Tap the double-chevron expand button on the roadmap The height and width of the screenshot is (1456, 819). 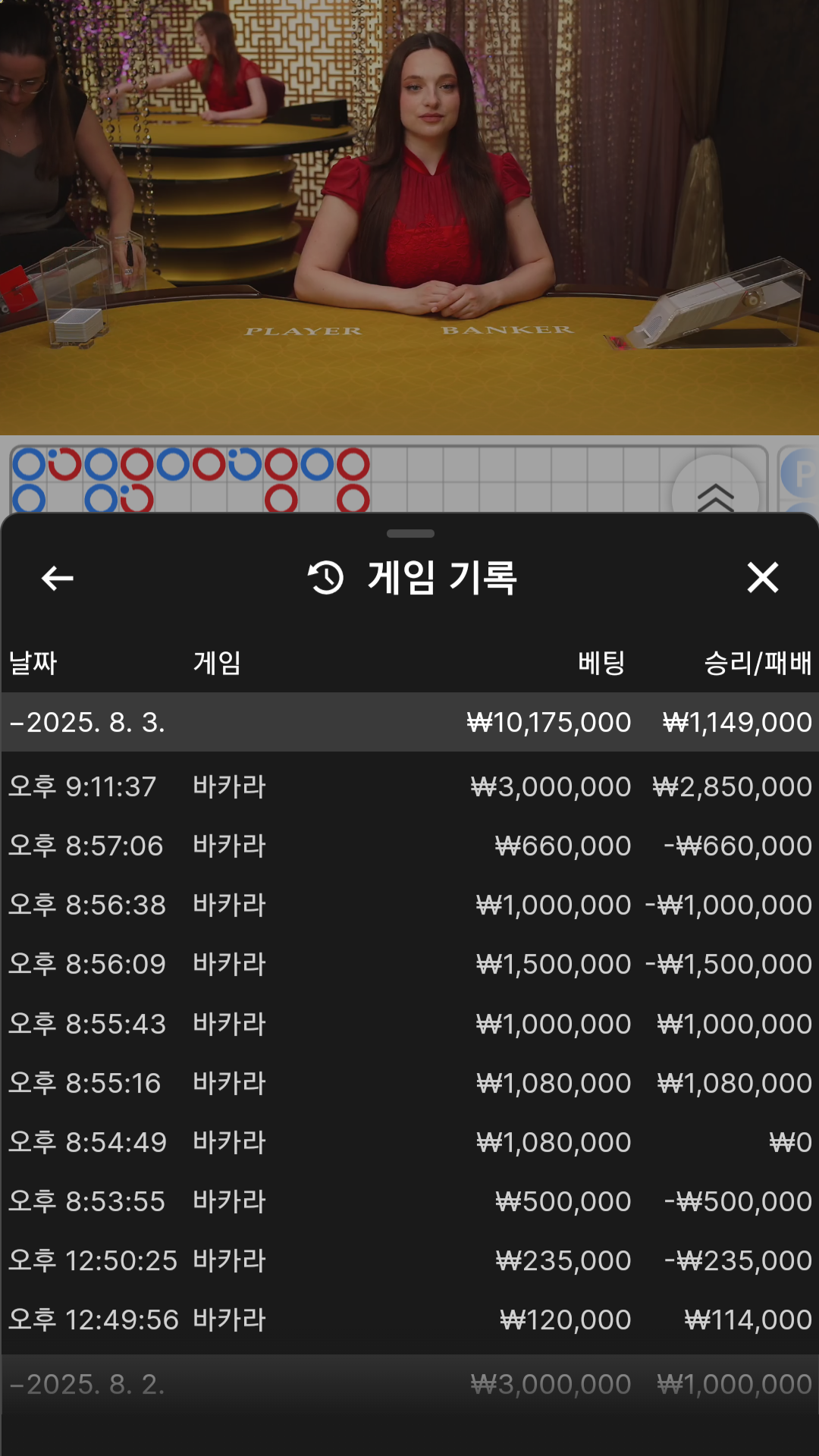click(715, 493)
